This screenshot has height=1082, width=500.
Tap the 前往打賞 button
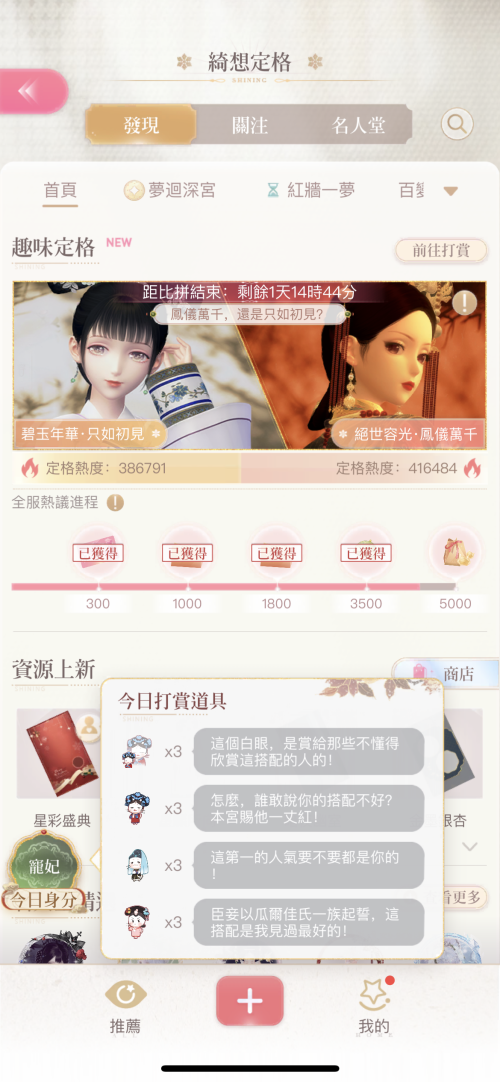pyautogui.click(x=441, y=250)
